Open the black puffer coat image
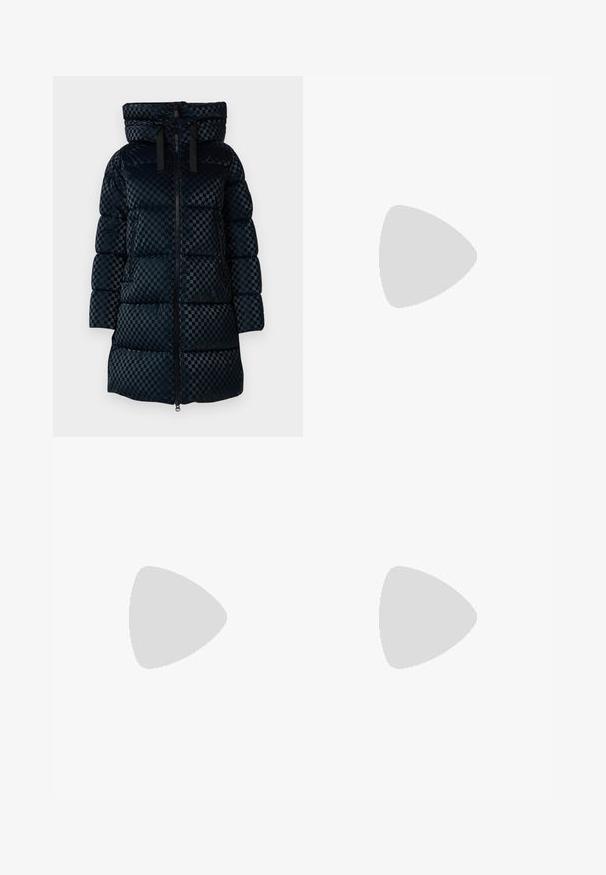The height and width of the screenshot is (875, 606). click(x=177, y=256)
